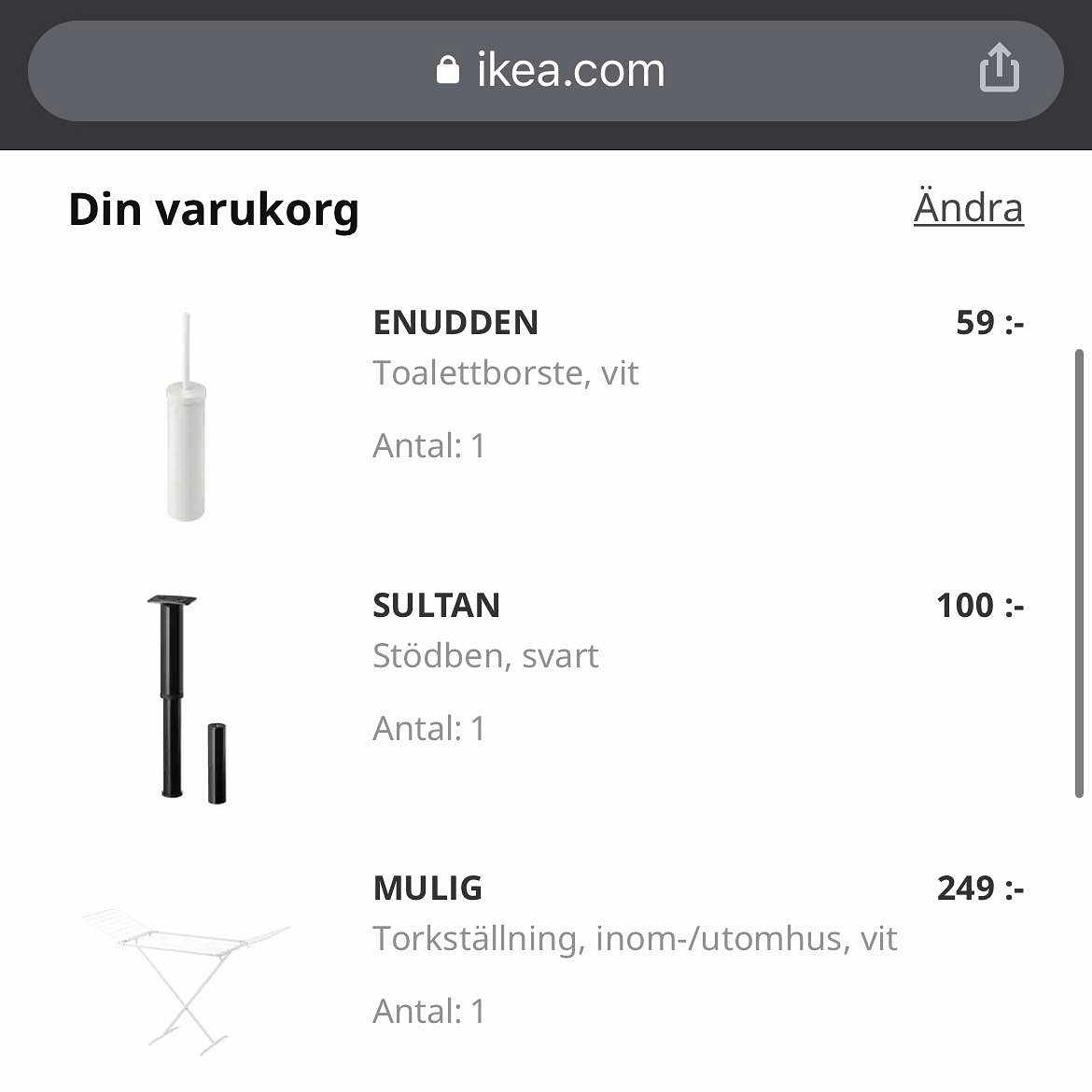Share this page via the share icon
This screenshot has width=1092, height=1092.
tap(999, 68)
